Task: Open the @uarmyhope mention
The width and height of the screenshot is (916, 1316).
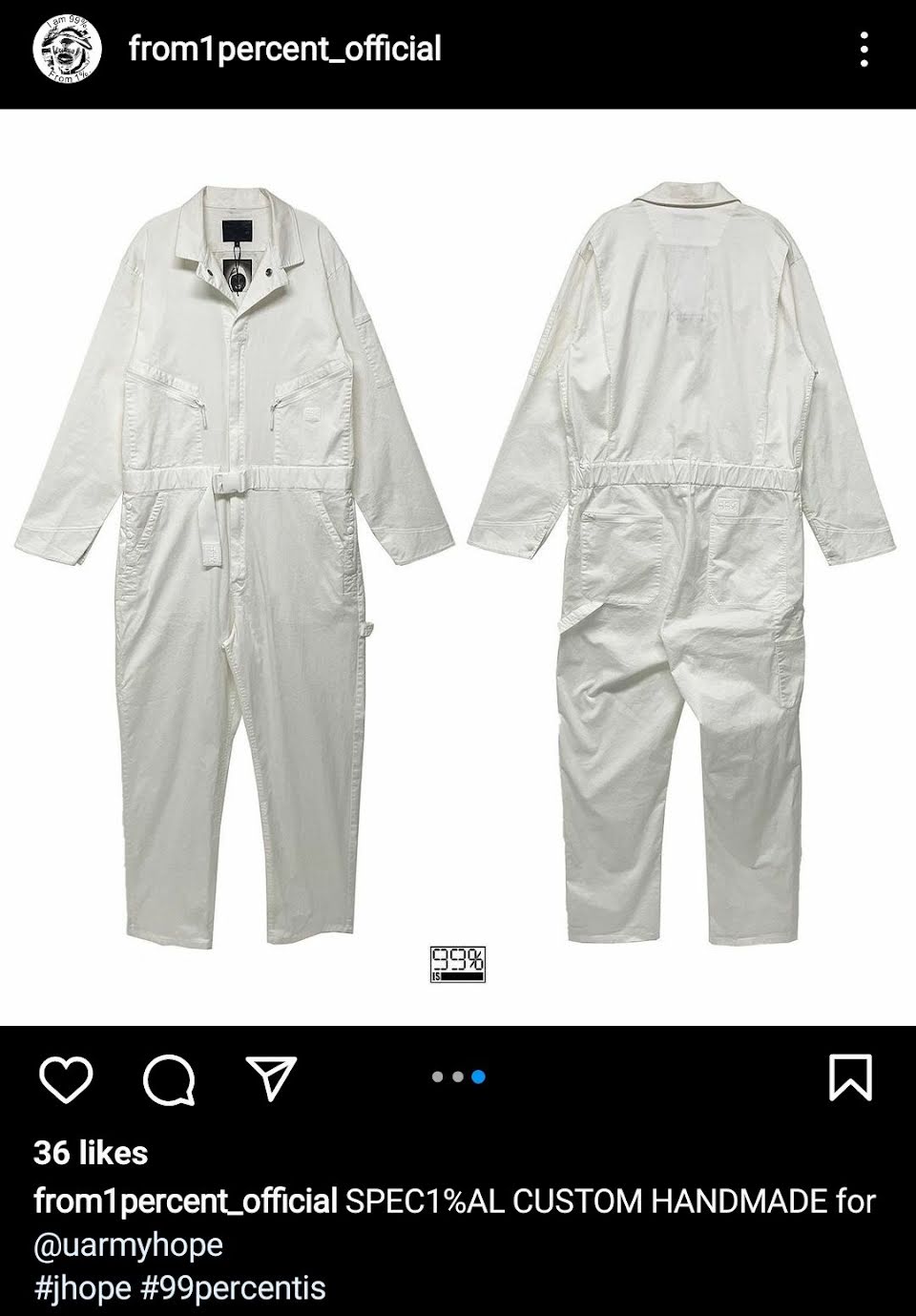Action: click(x=128, y=1244)
